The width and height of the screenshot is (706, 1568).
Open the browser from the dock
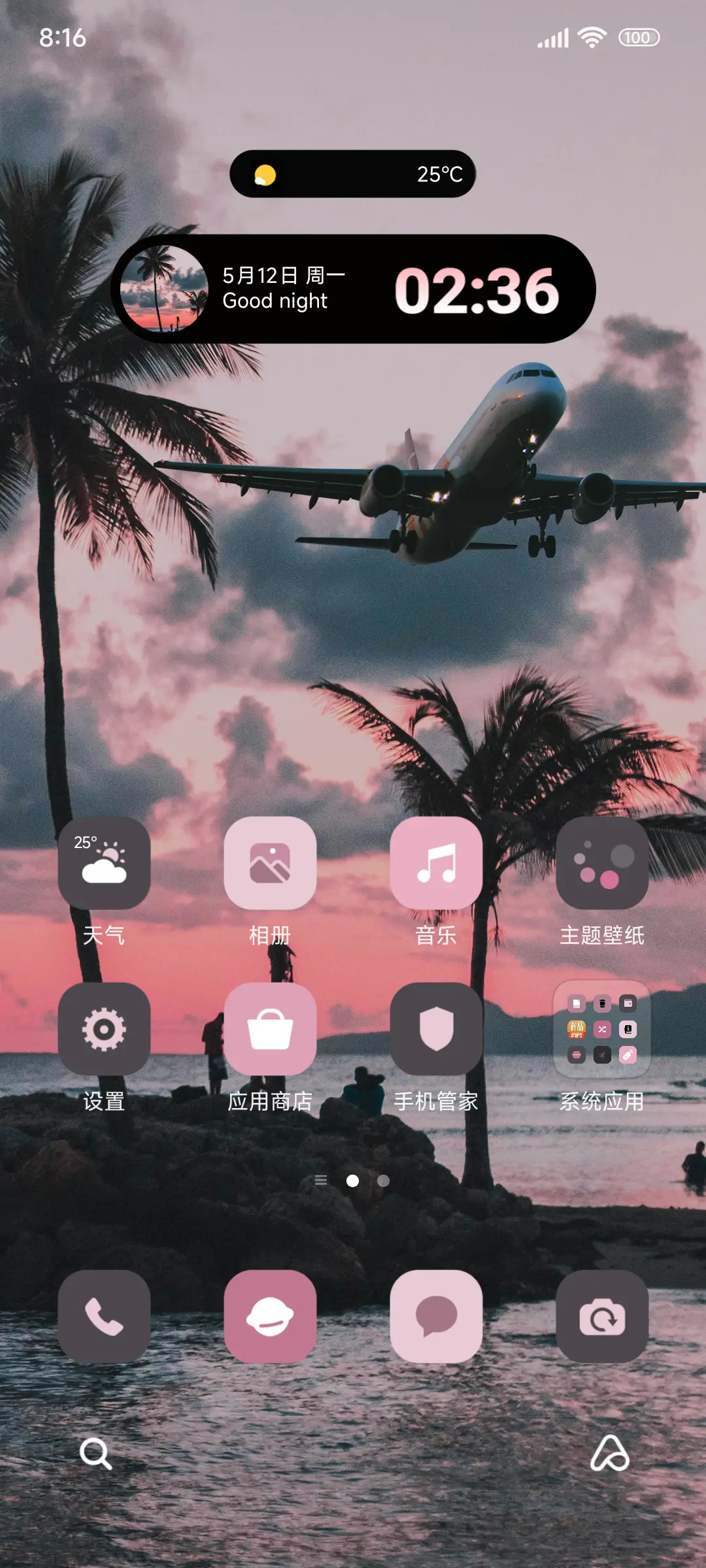point(270,1317)
